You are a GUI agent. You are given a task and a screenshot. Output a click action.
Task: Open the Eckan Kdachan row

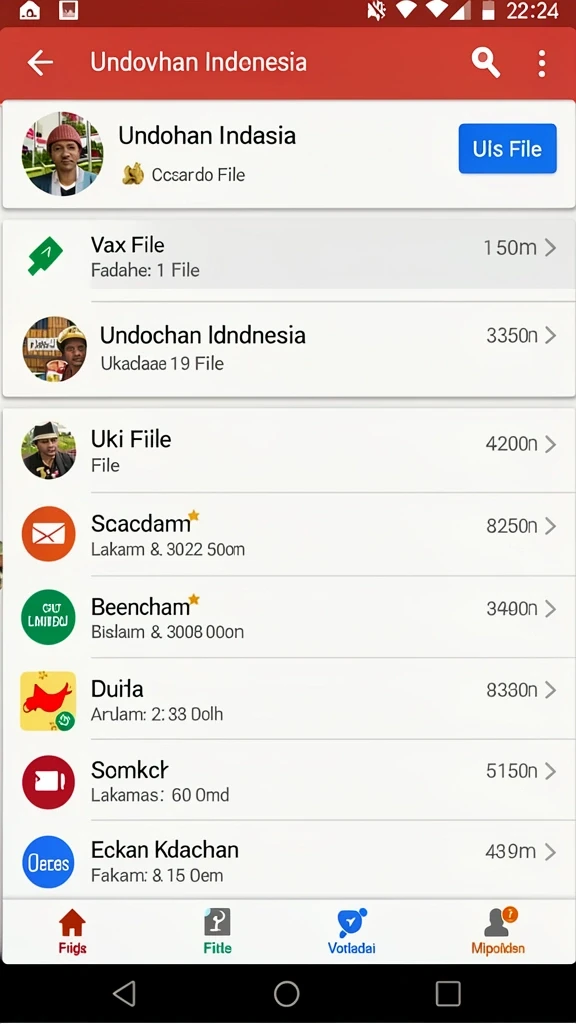pos(289,860)
